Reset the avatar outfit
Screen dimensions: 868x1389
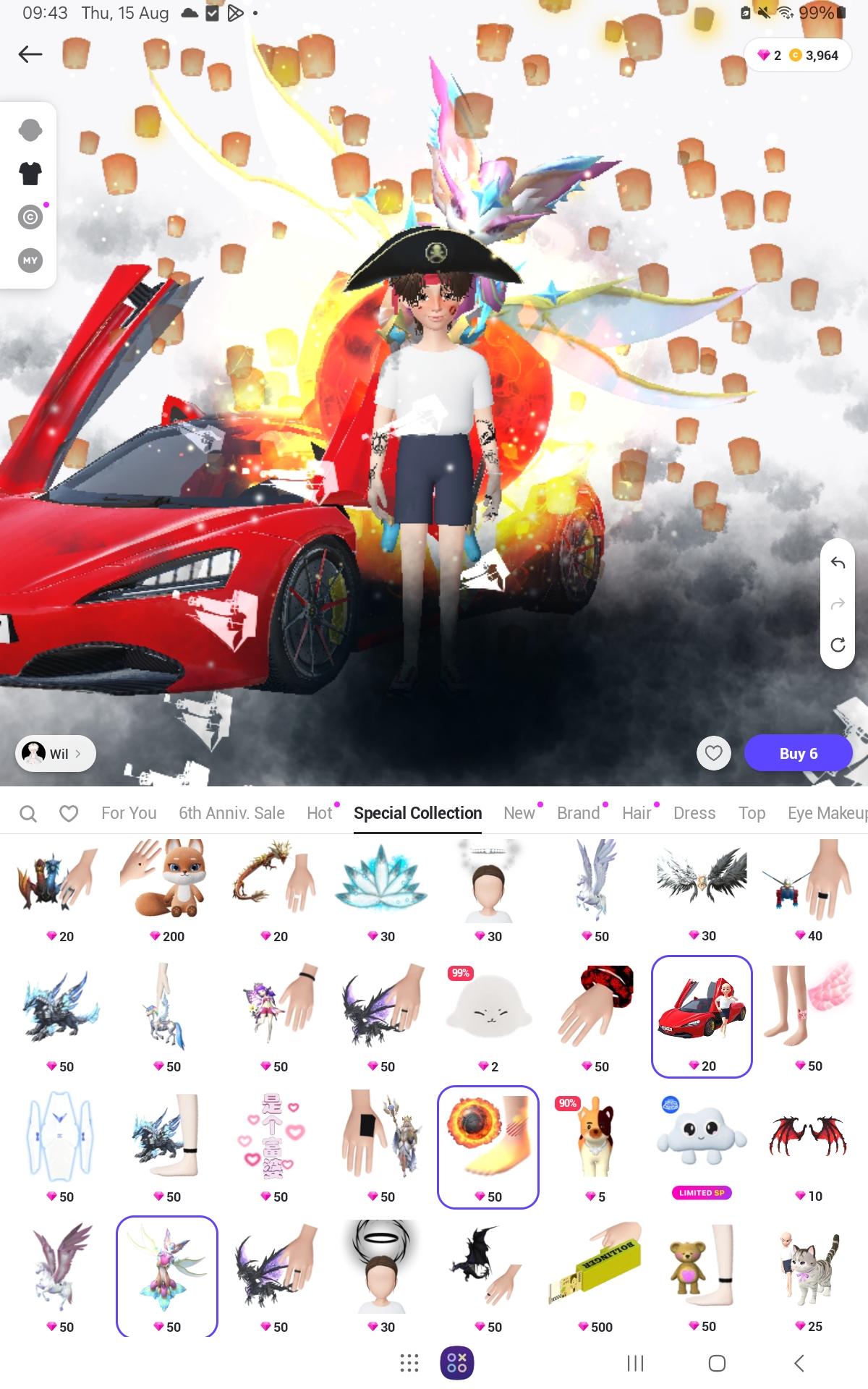tap(838, 645)
